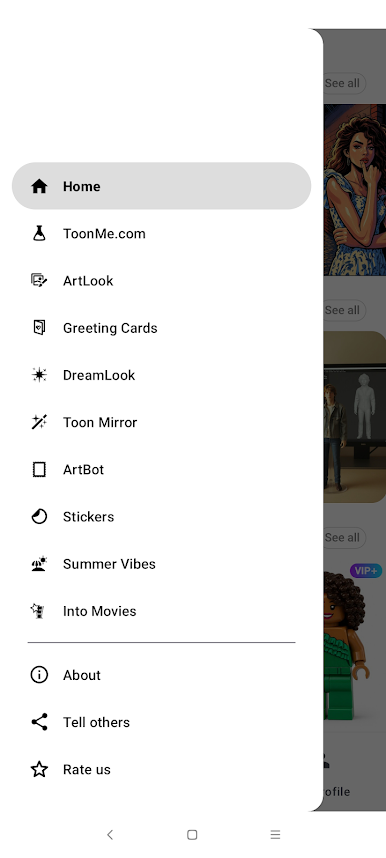Image resolution: width=386 pixels, height=858 pixels.
Task: Choose Rate us
Action: pyautogui.click(x=162, y=769)
